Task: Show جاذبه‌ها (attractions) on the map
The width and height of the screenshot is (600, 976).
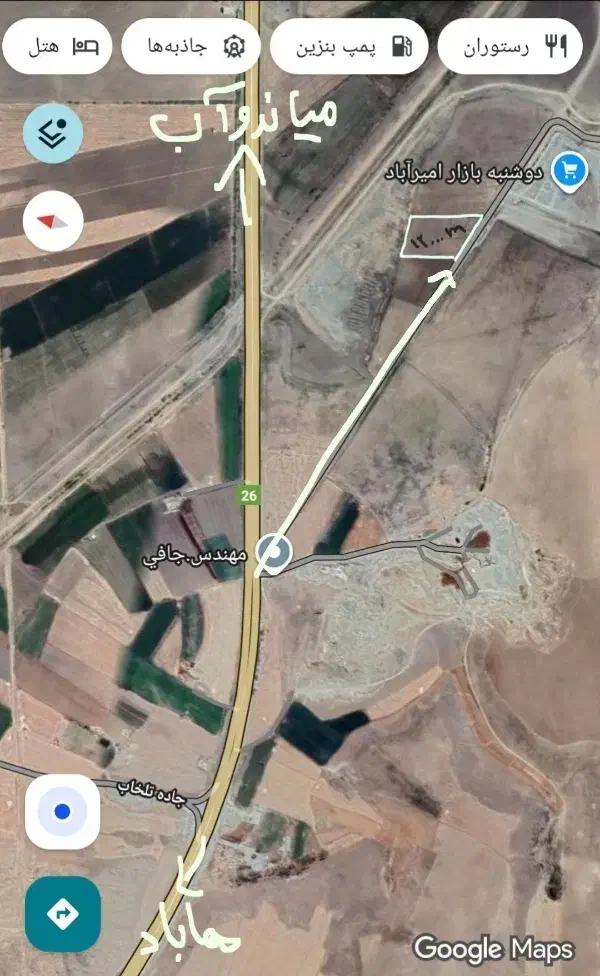Action: [191, 46]
